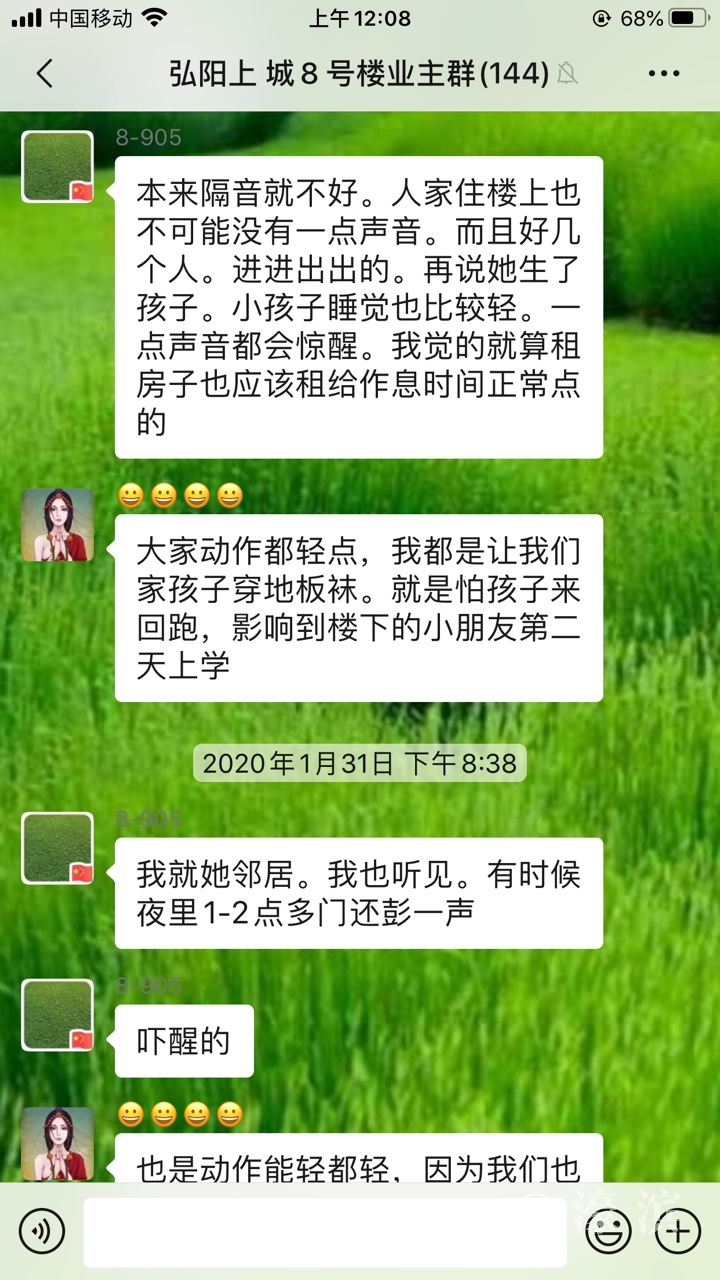Focus the message text field
720x1280 pixels.
pyautogui.click(x=325, y=1231)
